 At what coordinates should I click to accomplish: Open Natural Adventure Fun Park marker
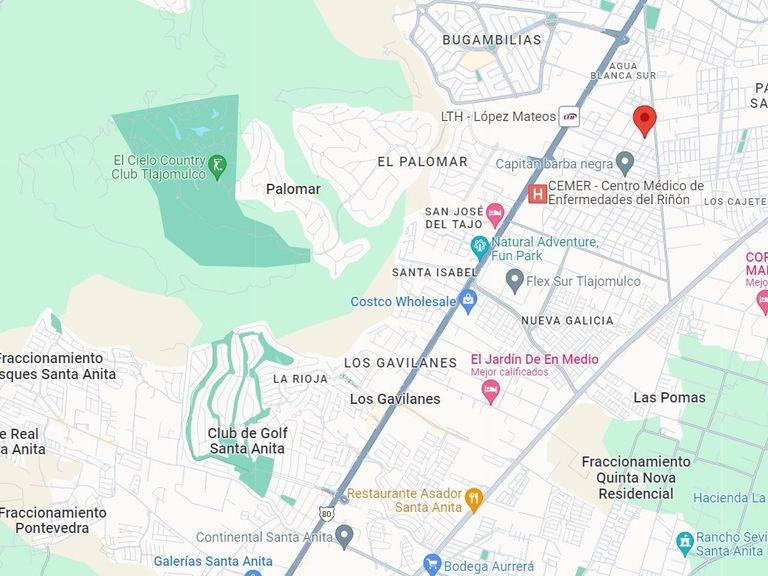[480, 248]
